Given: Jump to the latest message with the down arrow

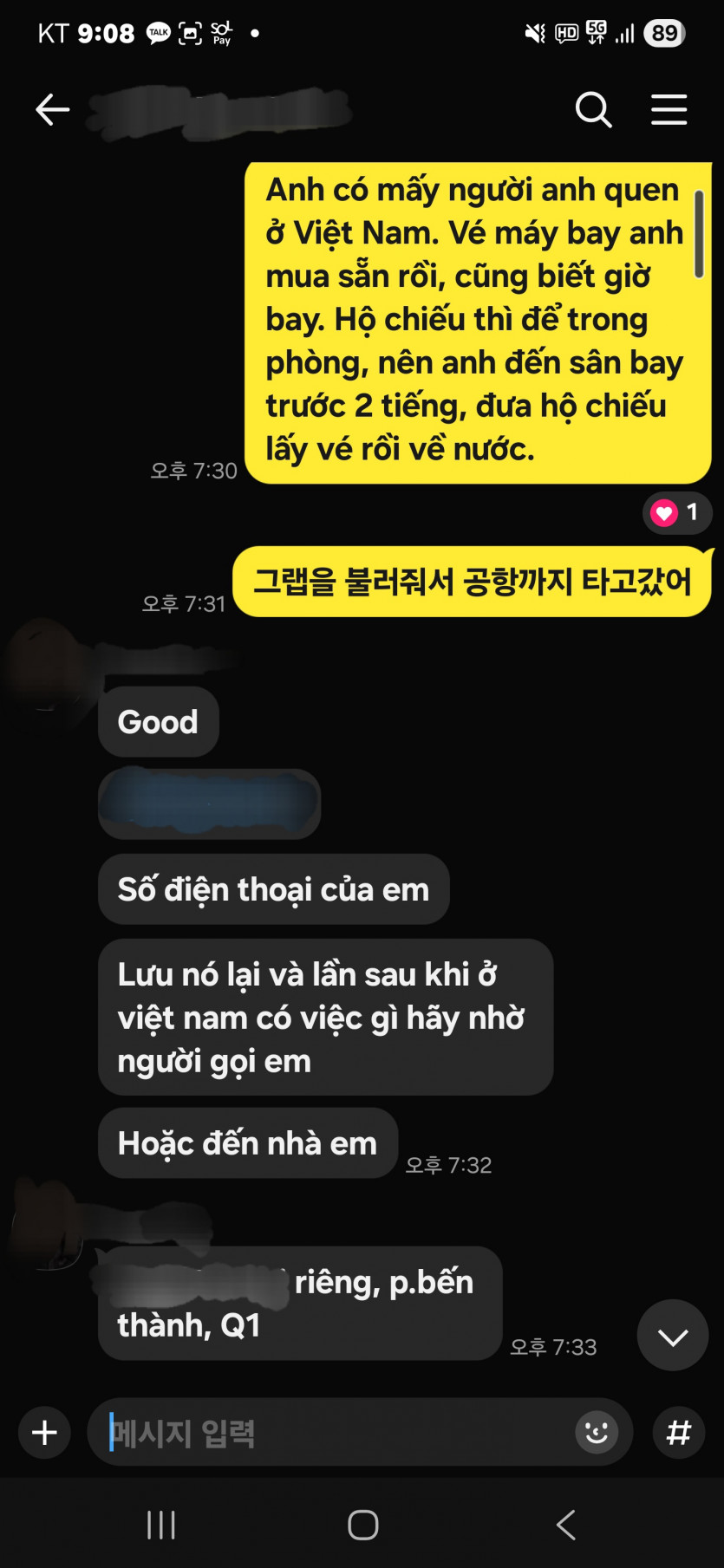Looking at the screenshot, I should pyautogui.click(x=672, y=1336).
